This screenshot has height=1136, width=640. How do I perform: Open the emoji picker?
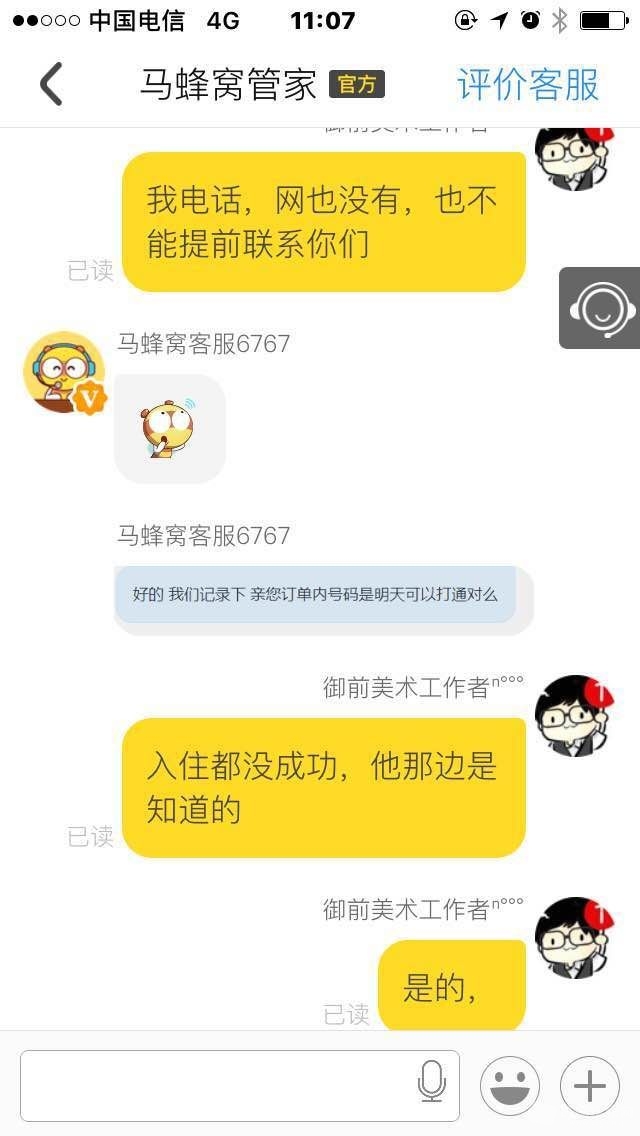pos(510,1085)
